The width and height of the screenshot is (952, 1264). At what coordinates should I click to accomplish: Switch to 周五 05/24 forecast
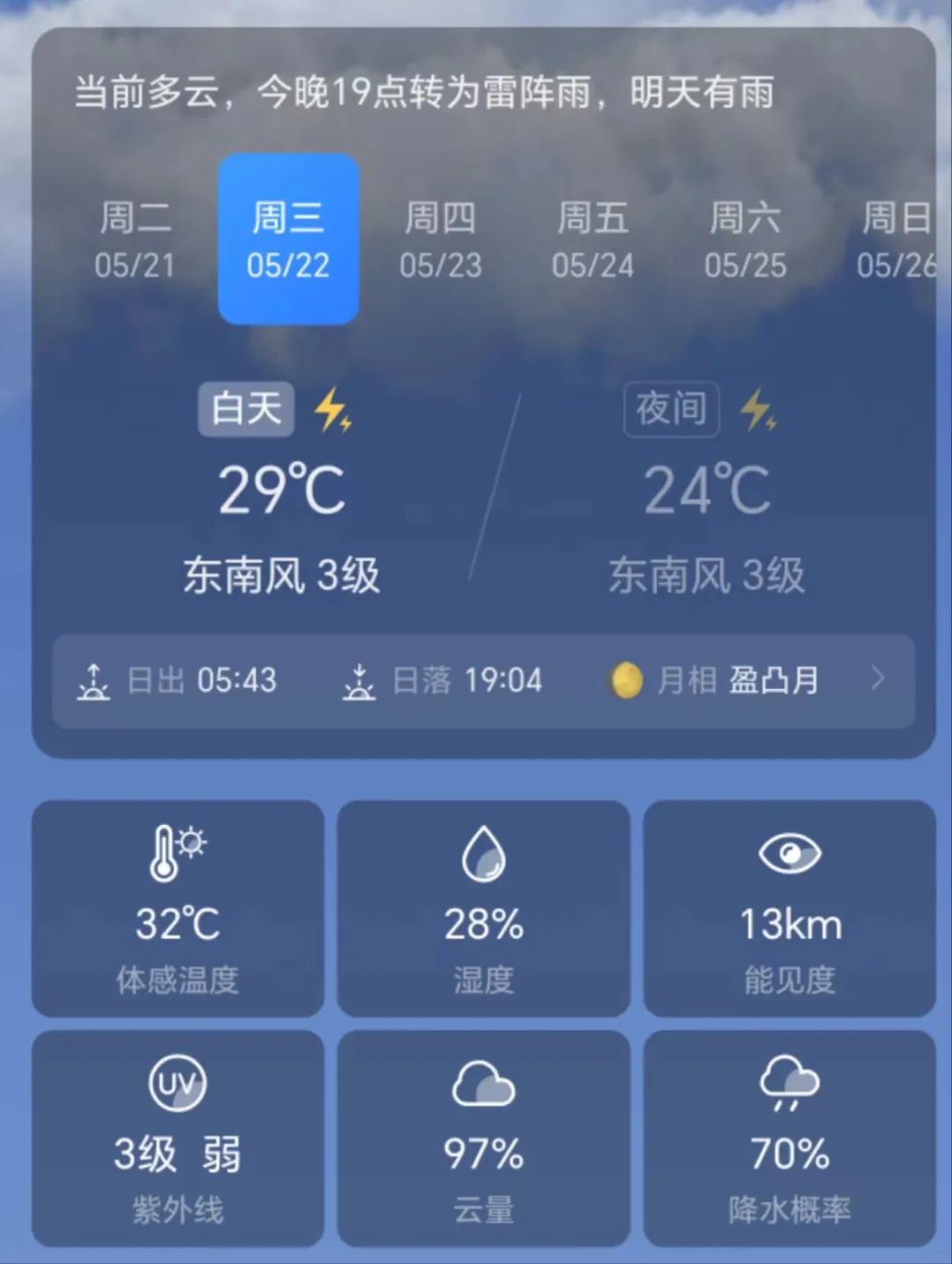(593, 240)
